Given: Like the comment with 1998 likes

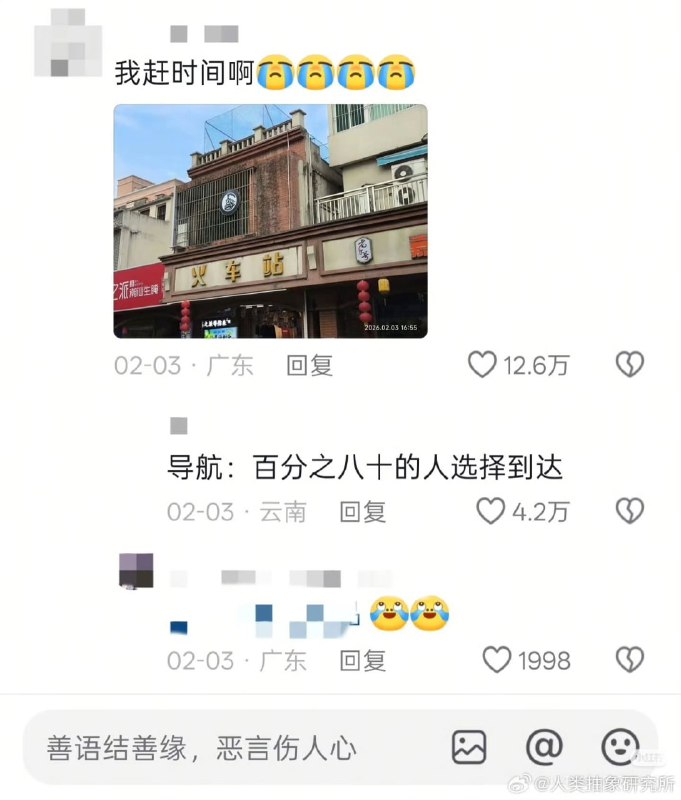Looking at the screenshot, I should pyautogui.click(x=497, y=660).
